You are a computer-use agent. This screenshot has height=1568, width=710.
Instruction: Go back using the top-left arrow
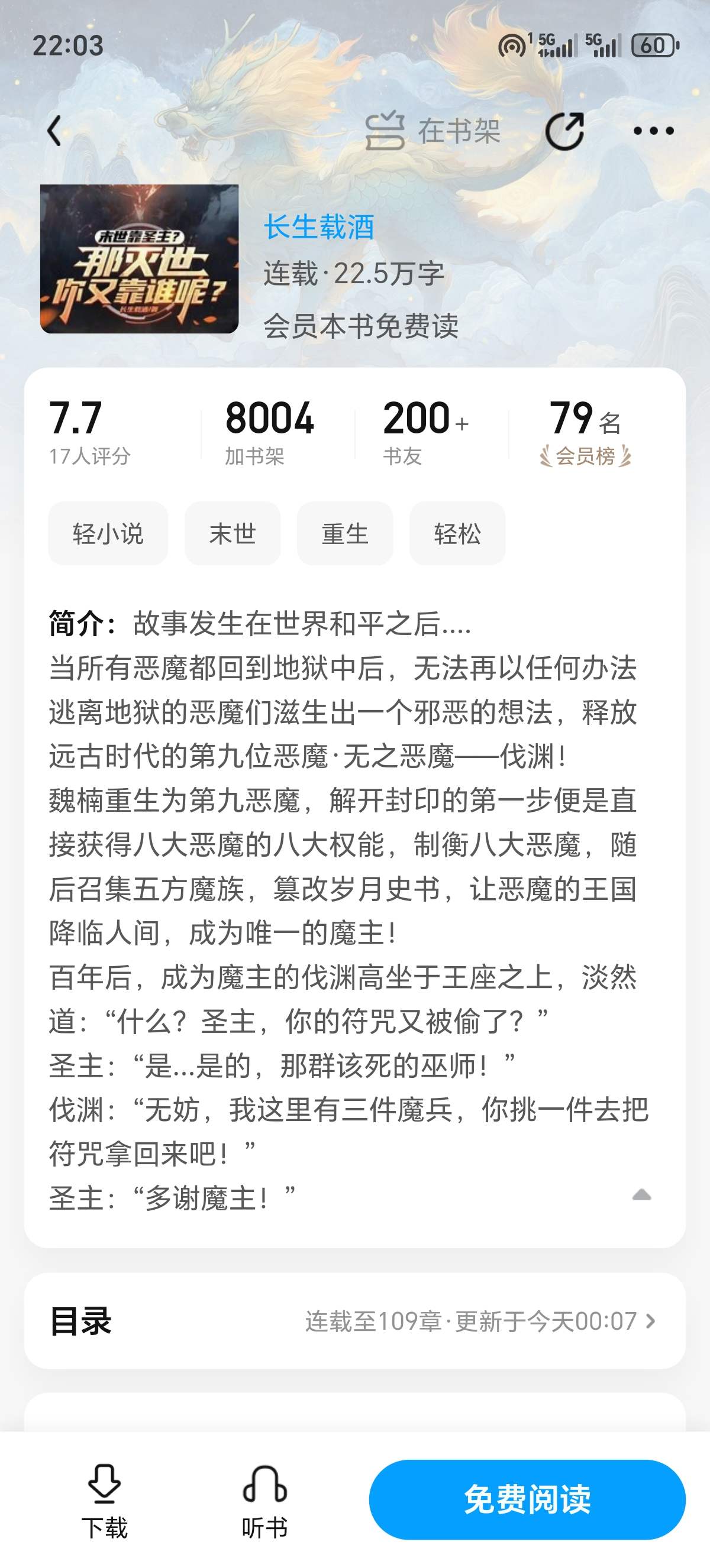coord(55,131)
